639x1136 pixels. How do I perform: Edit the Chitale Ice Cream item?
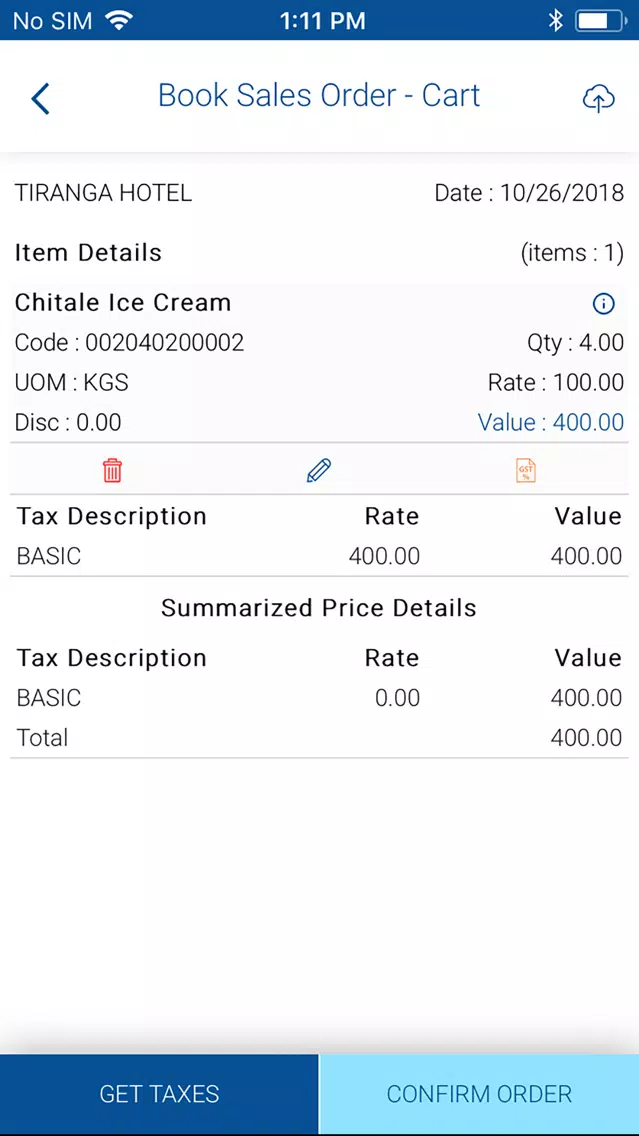tap(319, 470)
